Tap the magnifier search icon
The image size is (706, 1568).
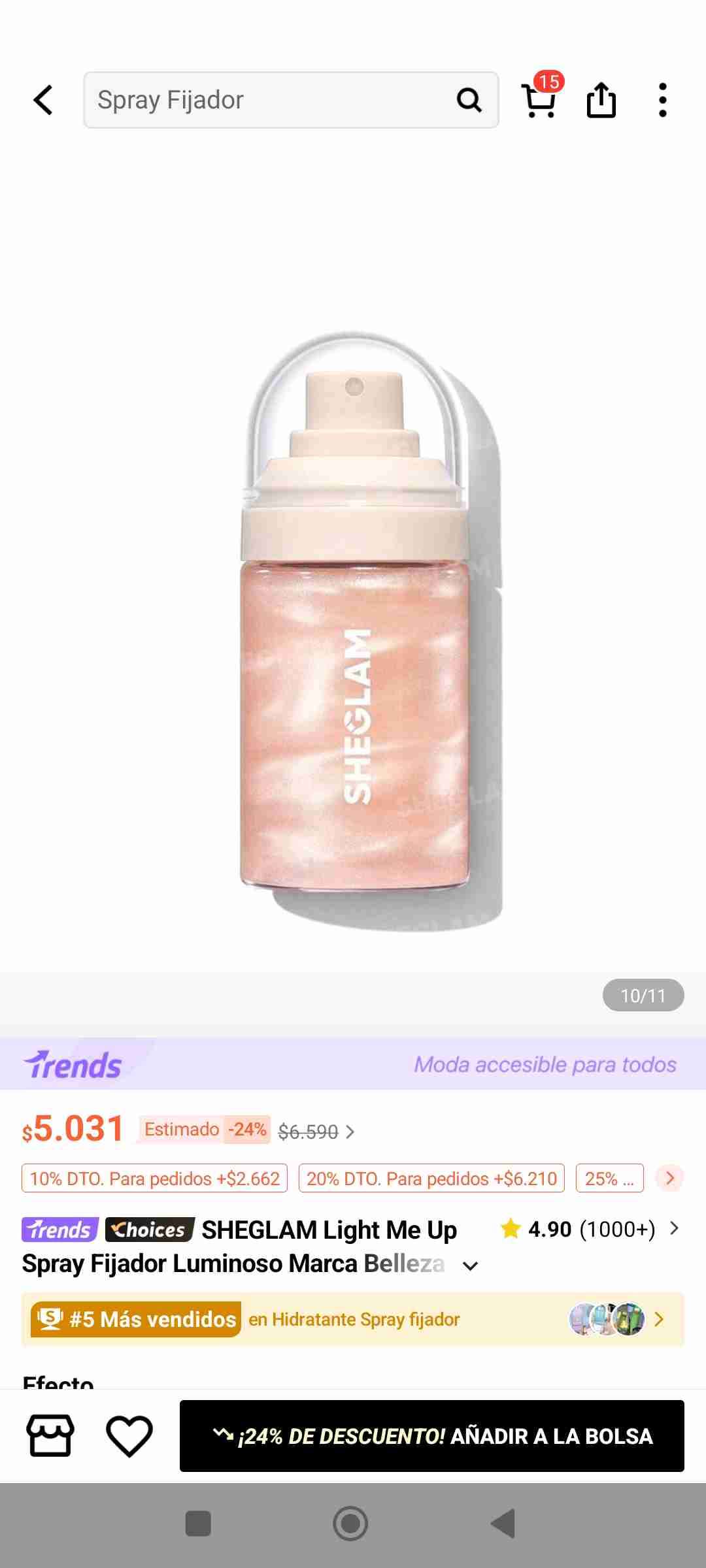pyautogui.click(x=469, y=100)
